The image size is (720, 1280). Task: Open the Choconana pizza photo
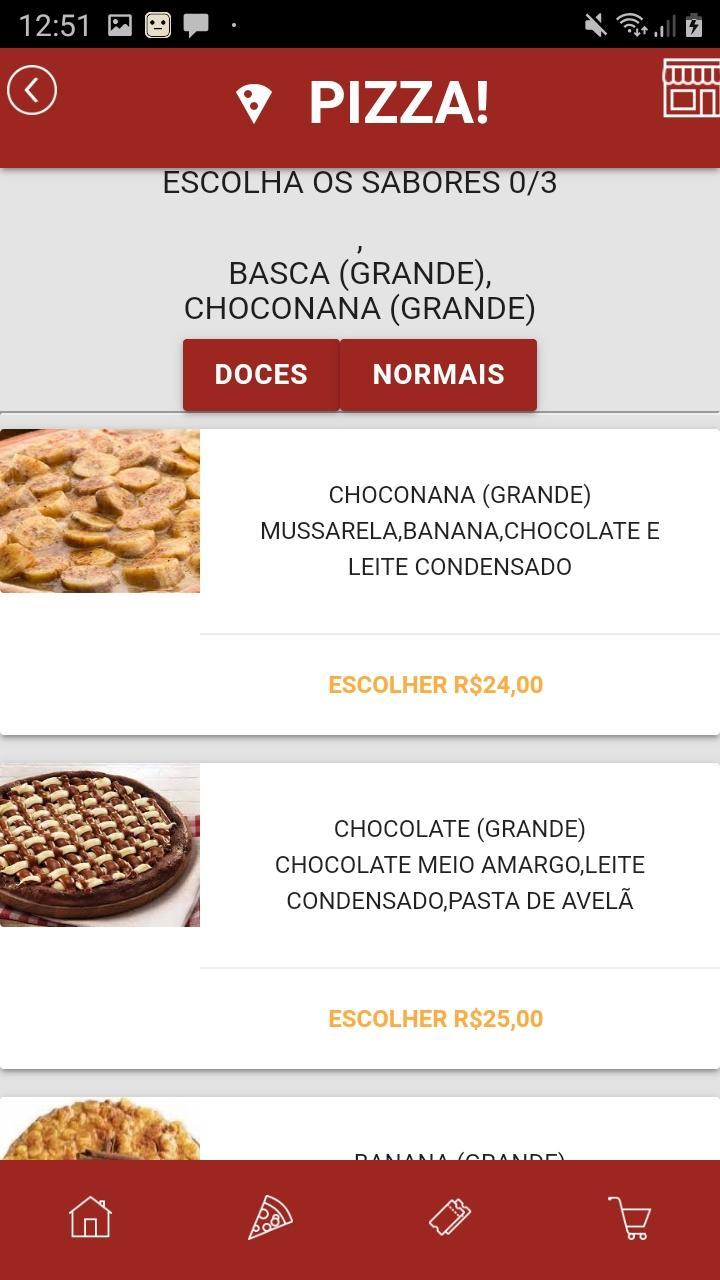pos(100,511)
